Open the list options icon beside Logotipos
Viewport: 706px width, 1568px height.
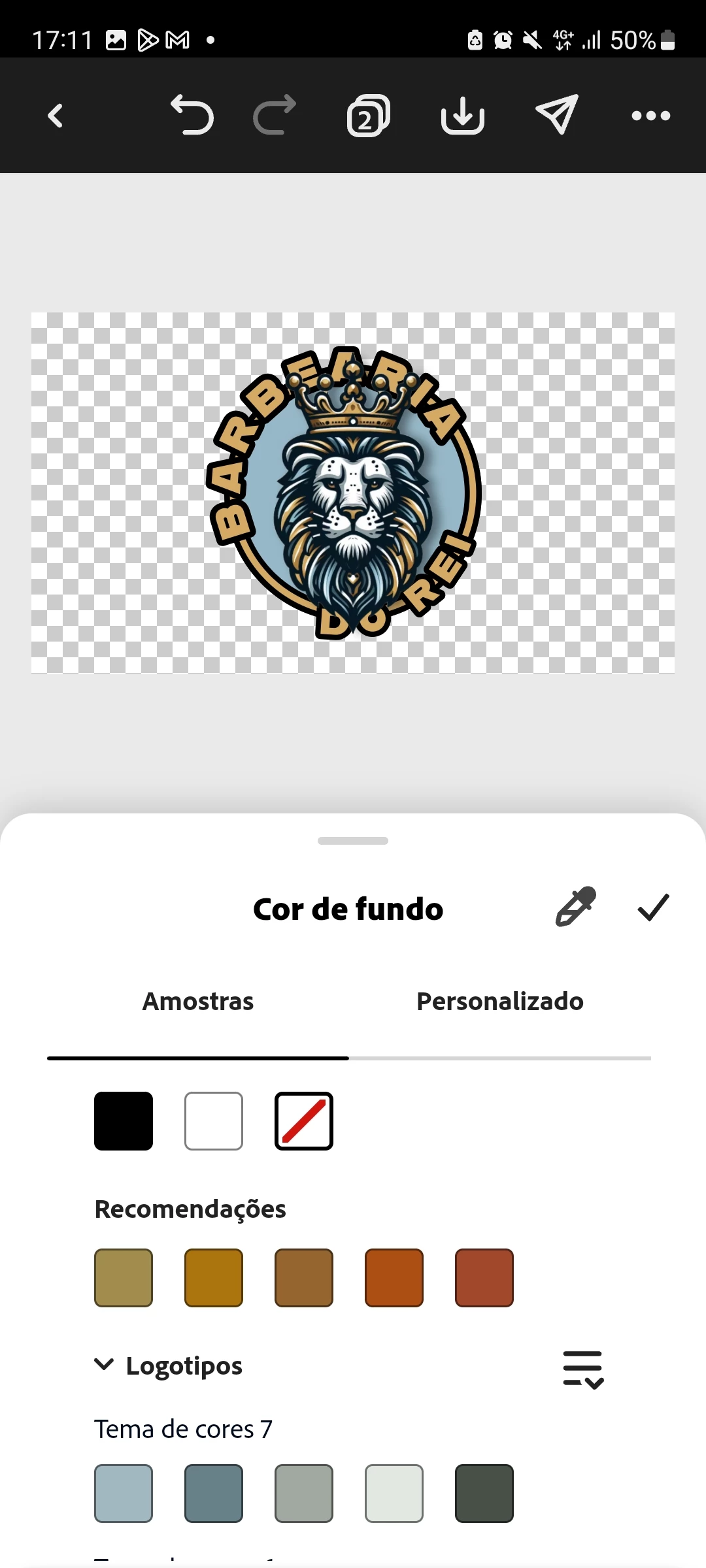583,1369
